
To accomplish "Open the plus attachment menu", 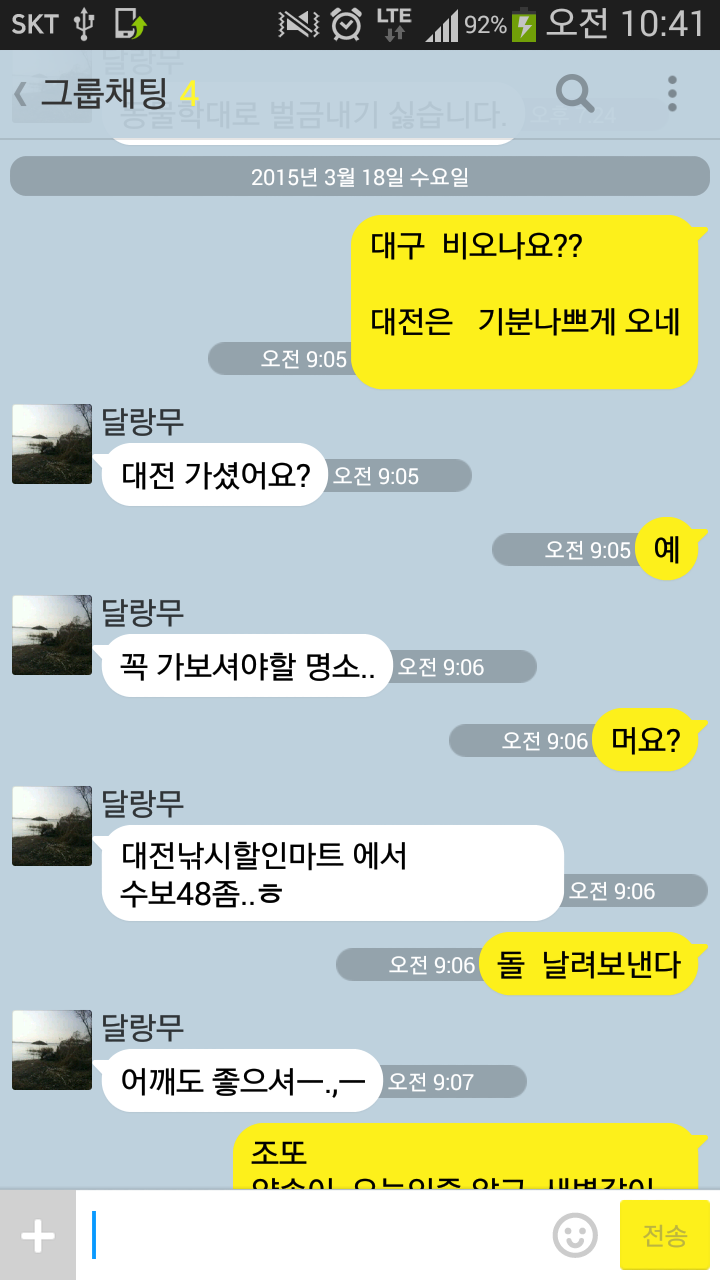I will [38, 1236].
